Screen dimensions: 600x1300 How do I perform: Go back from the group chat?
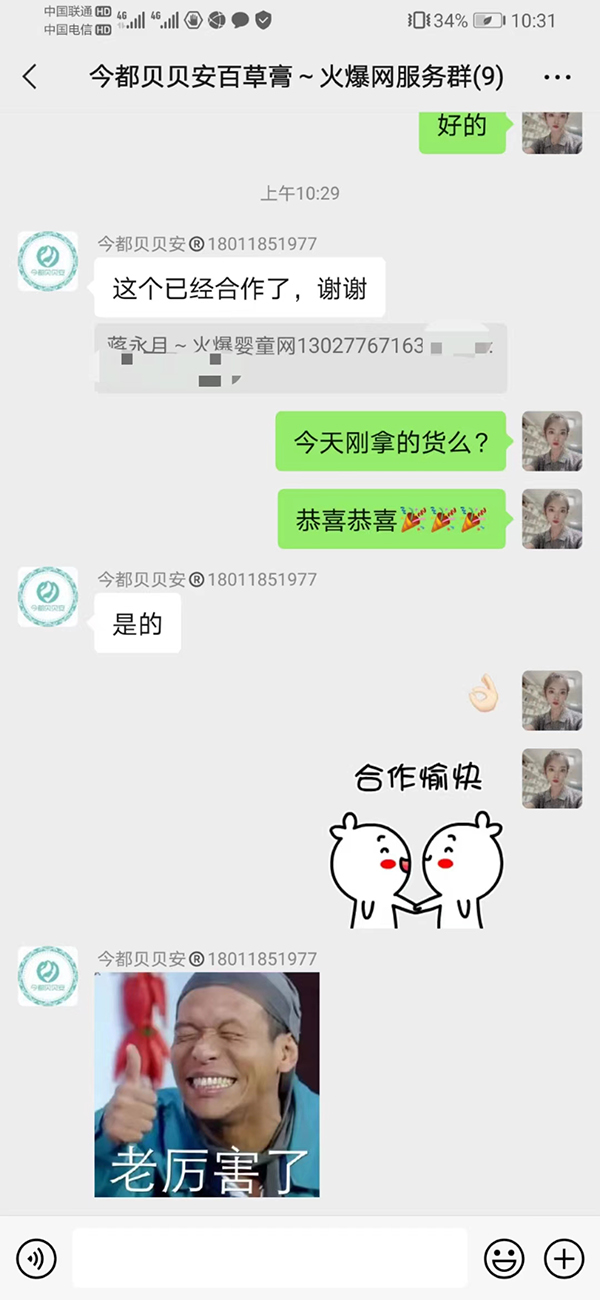(30, 77)
